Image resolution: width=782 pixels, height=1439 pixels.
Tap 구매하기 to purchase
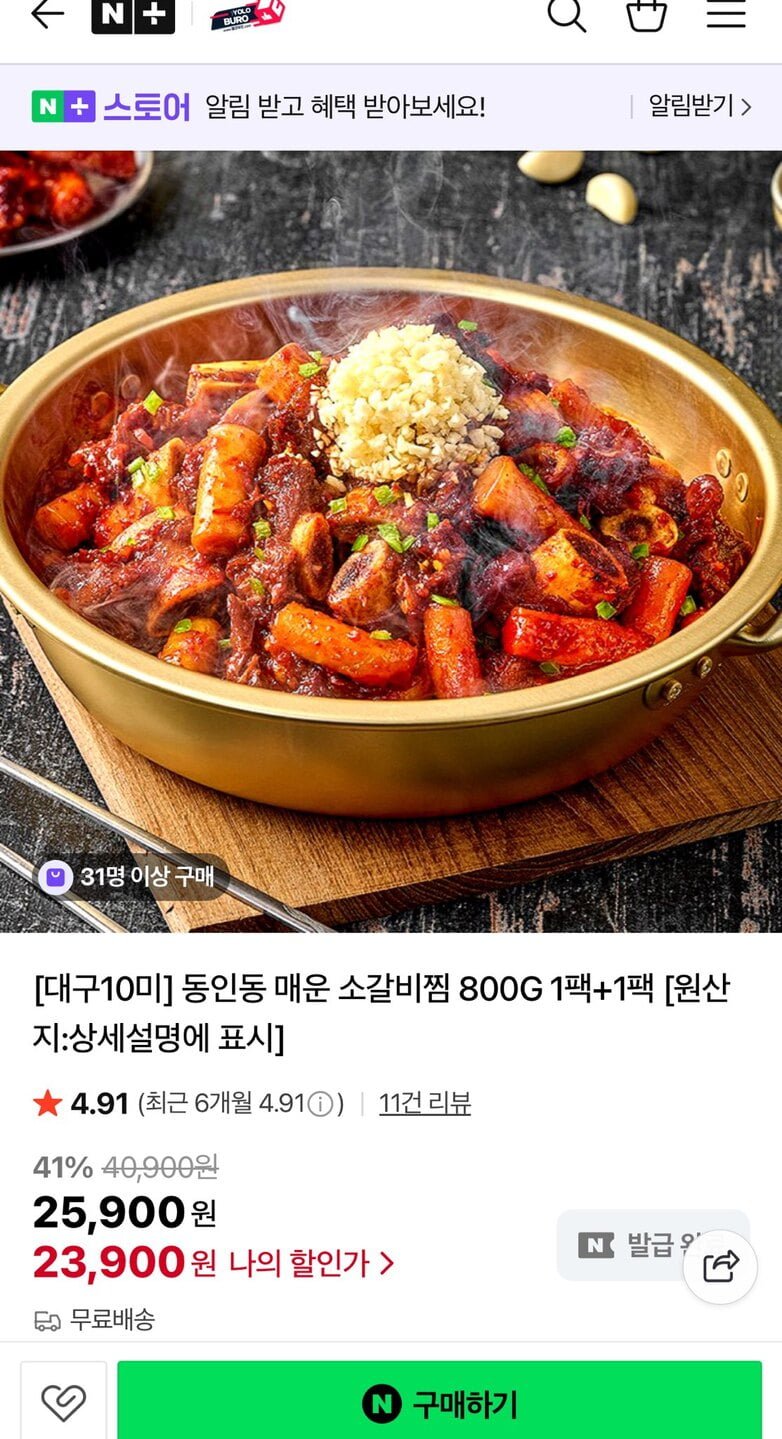[x=439, y=1403]
